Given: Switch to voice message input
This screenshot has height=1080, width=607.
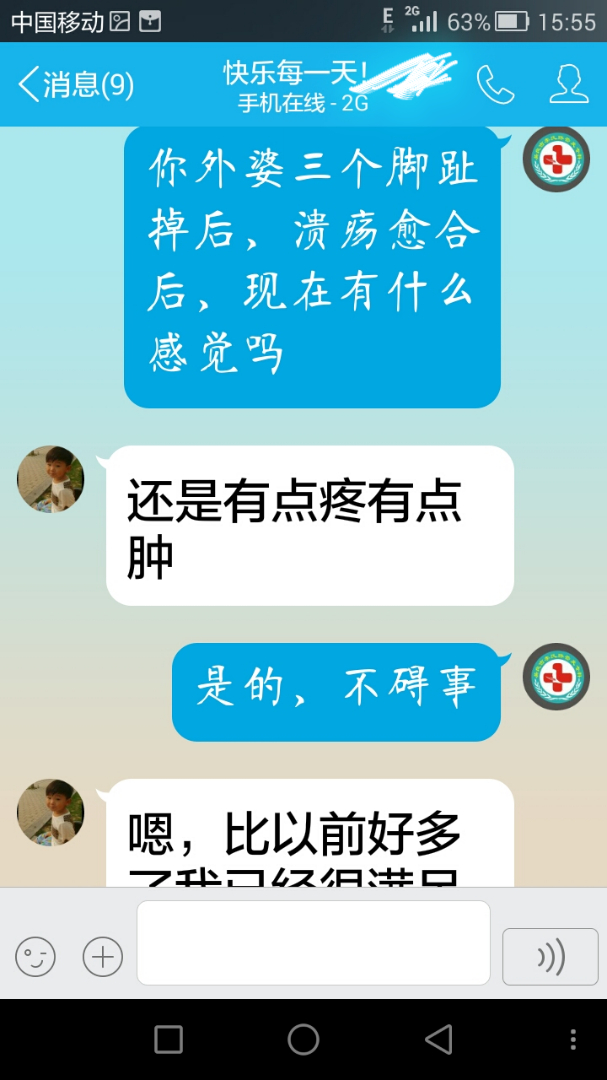Looking at the screenshot, I should coord(550,957).
